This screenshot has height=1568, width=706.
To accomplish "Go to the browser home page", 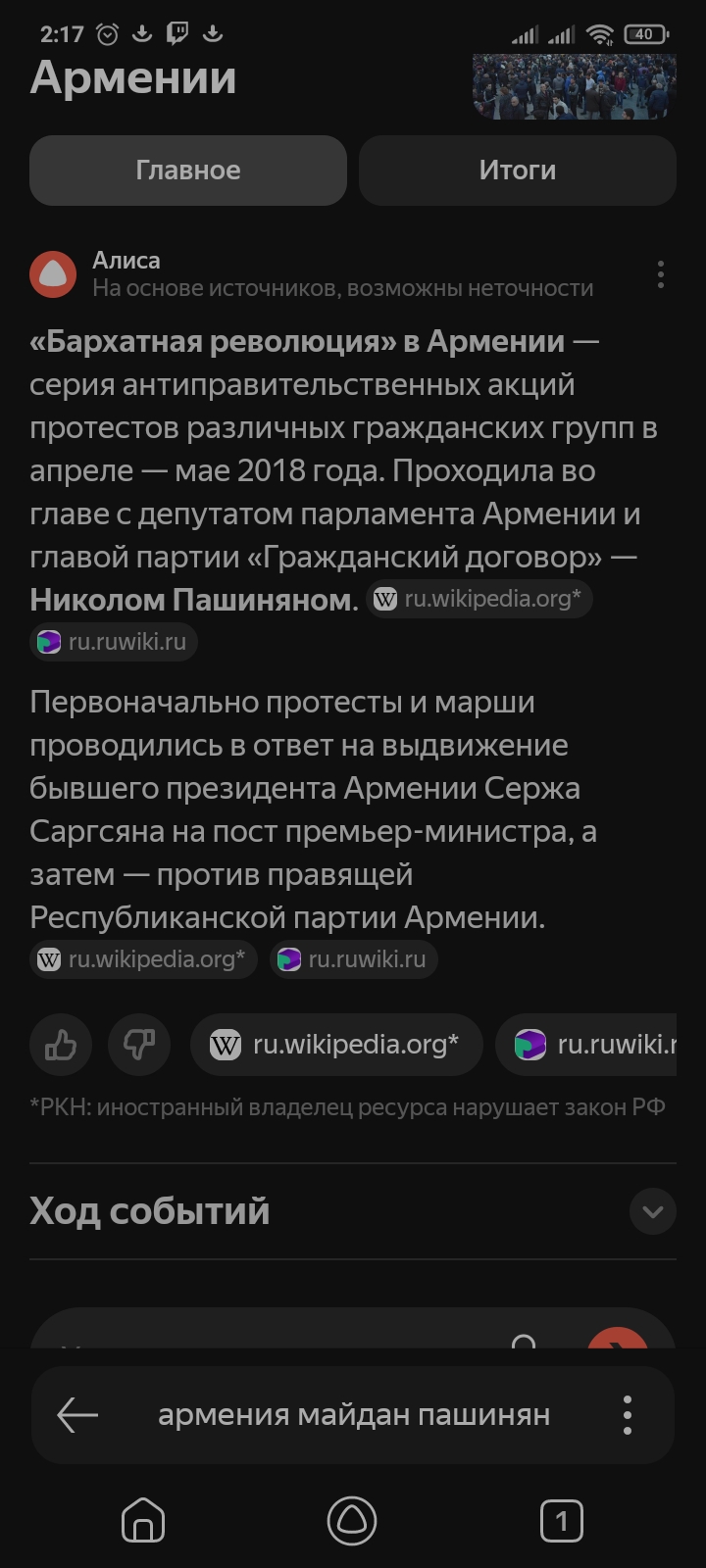I will click(x=143, y=1521).
